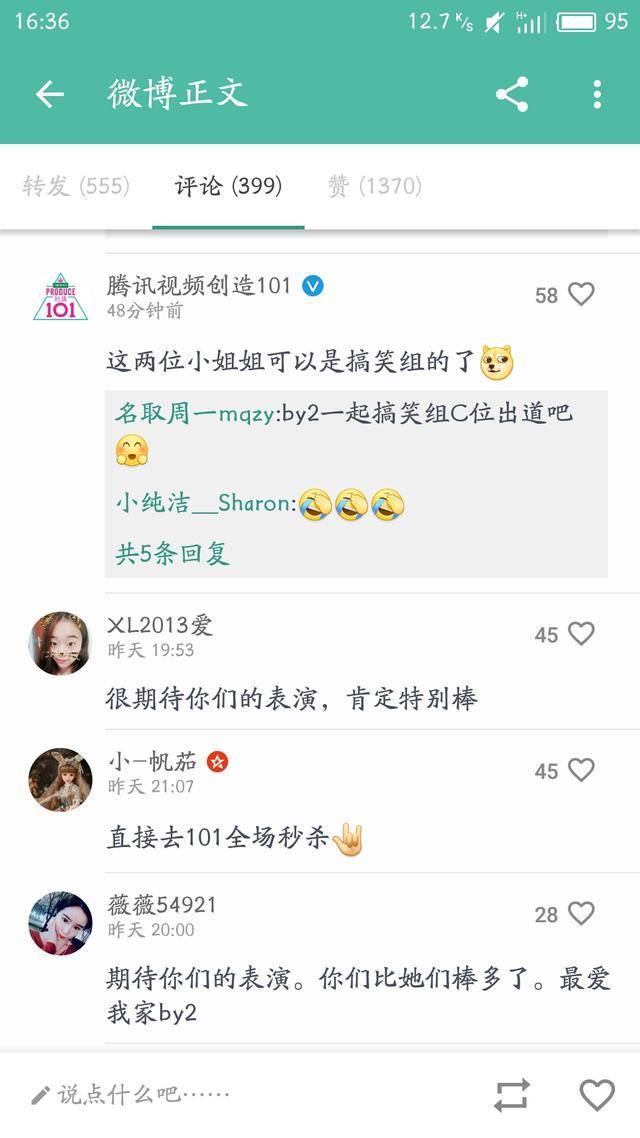The width and height of the screenshot is (640, 1138).
Task: Go back from 微博正文
Action: 49,95
